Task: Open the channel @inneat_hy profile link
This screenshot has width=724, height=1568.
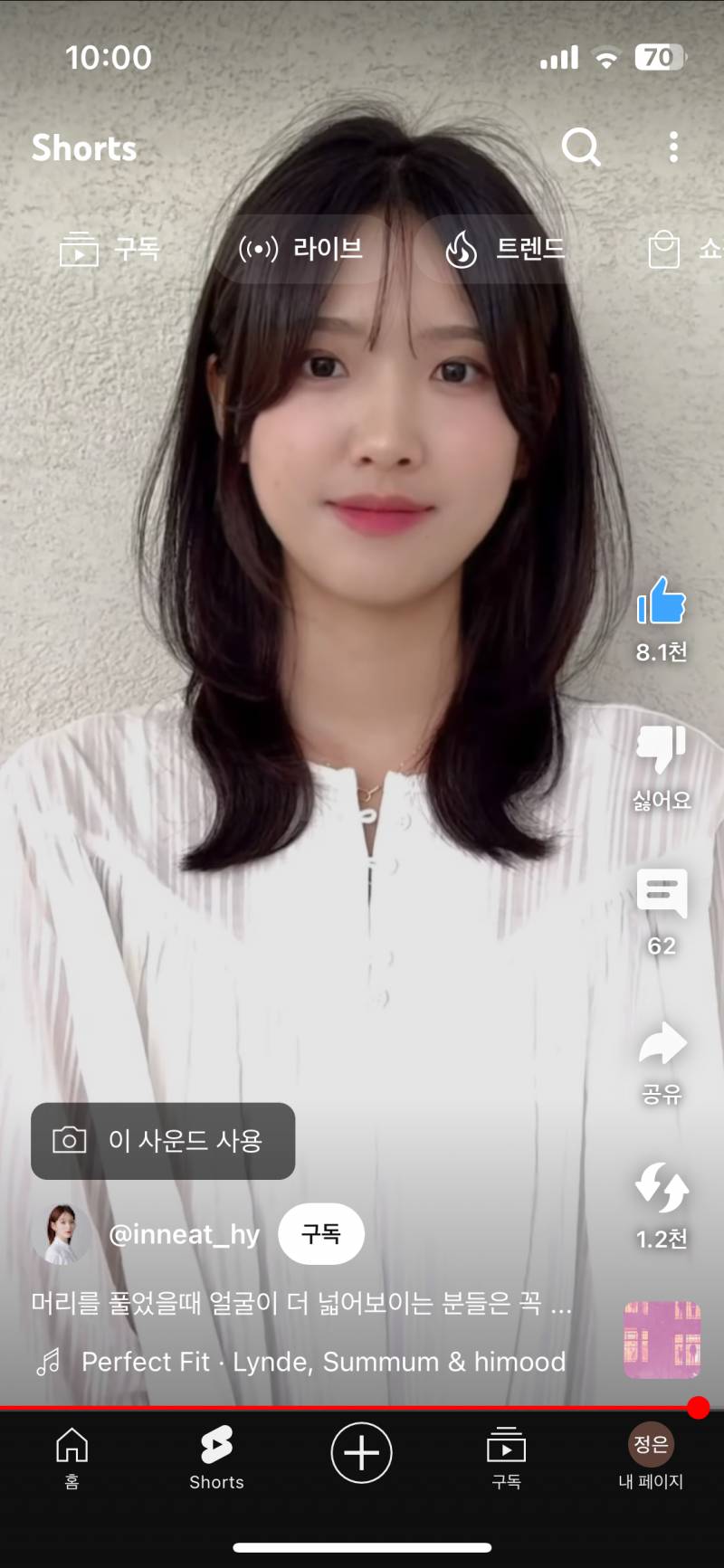Action: 185,1233
